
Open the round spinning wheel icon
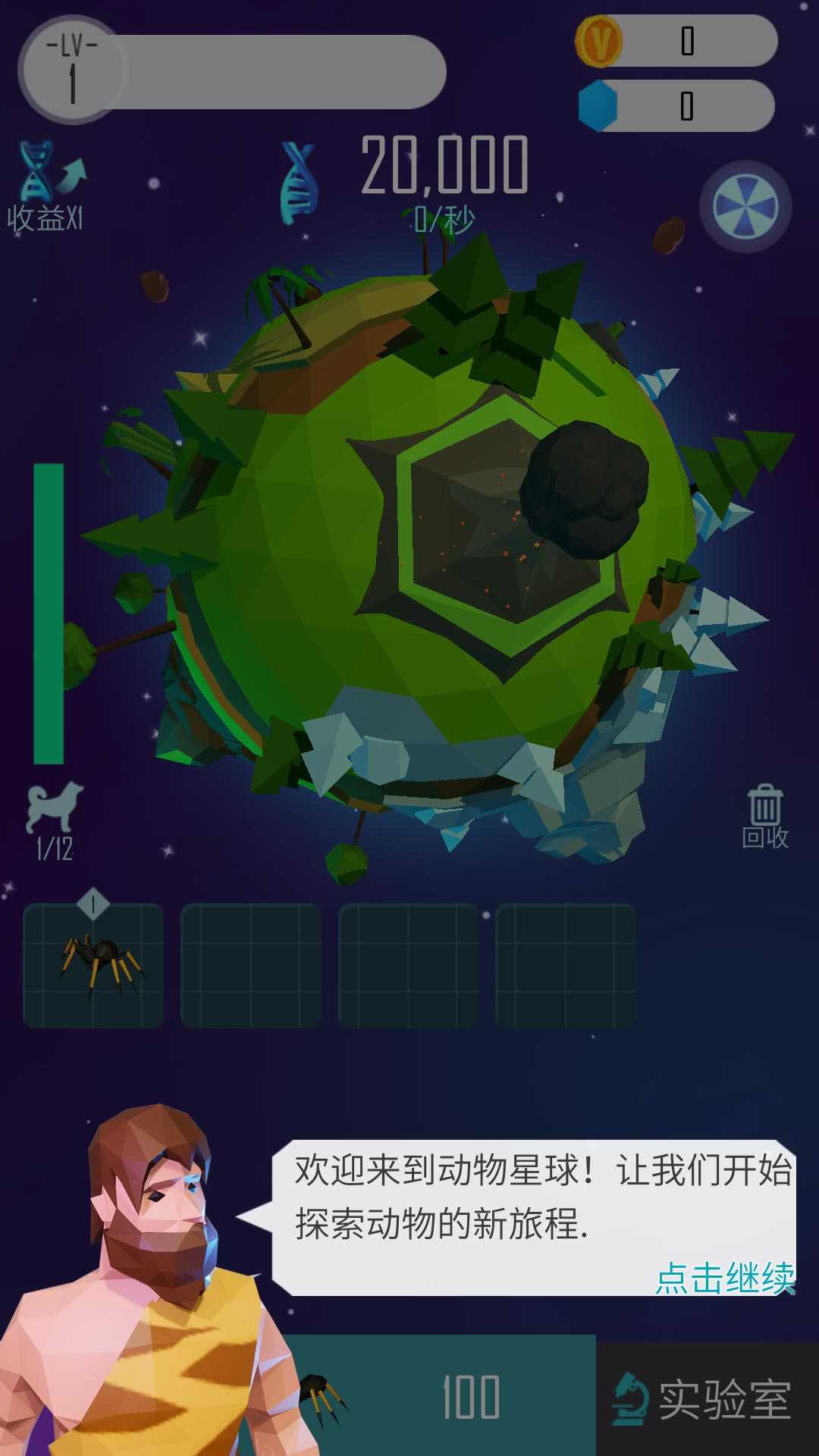745,206
